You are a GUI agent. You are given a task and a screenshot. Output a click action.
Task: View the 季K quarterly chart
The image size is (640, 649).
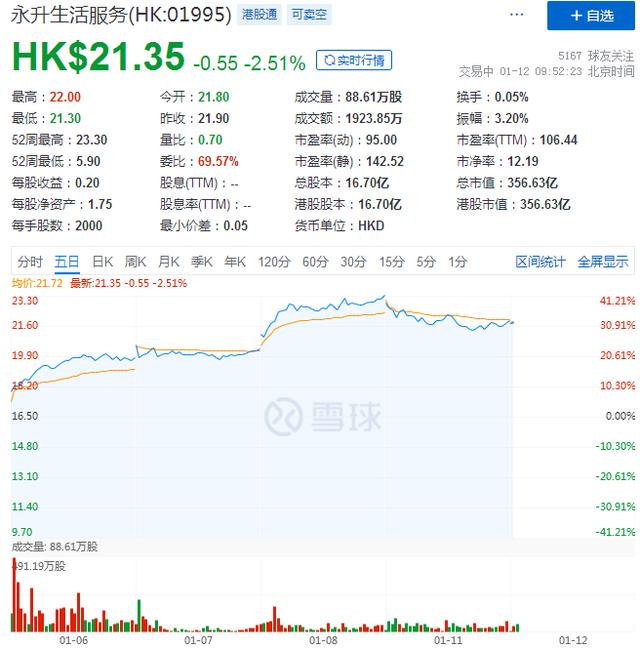tap(202, 262)
